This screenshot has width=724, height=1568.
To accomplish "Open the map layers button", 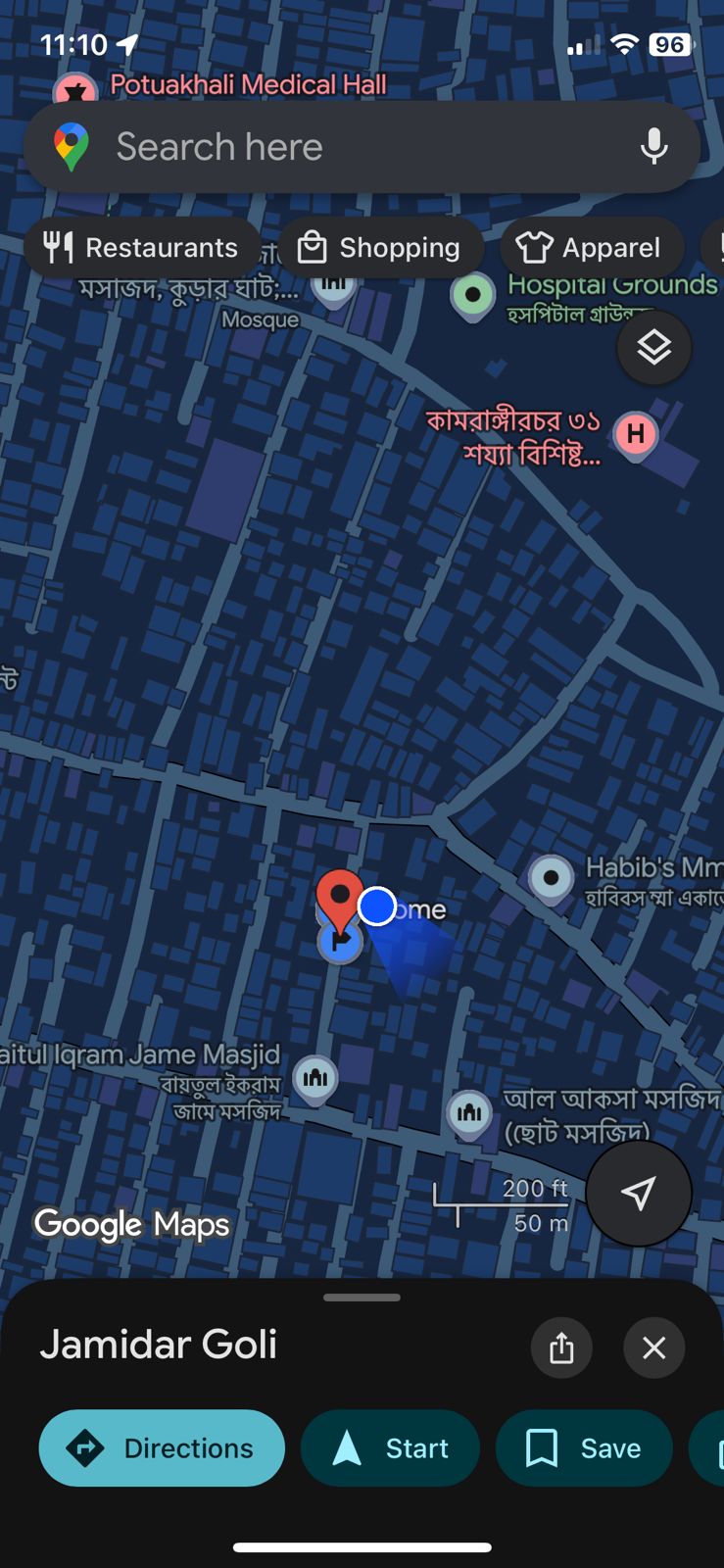I will pyautogui.click(x=653, y=348).
